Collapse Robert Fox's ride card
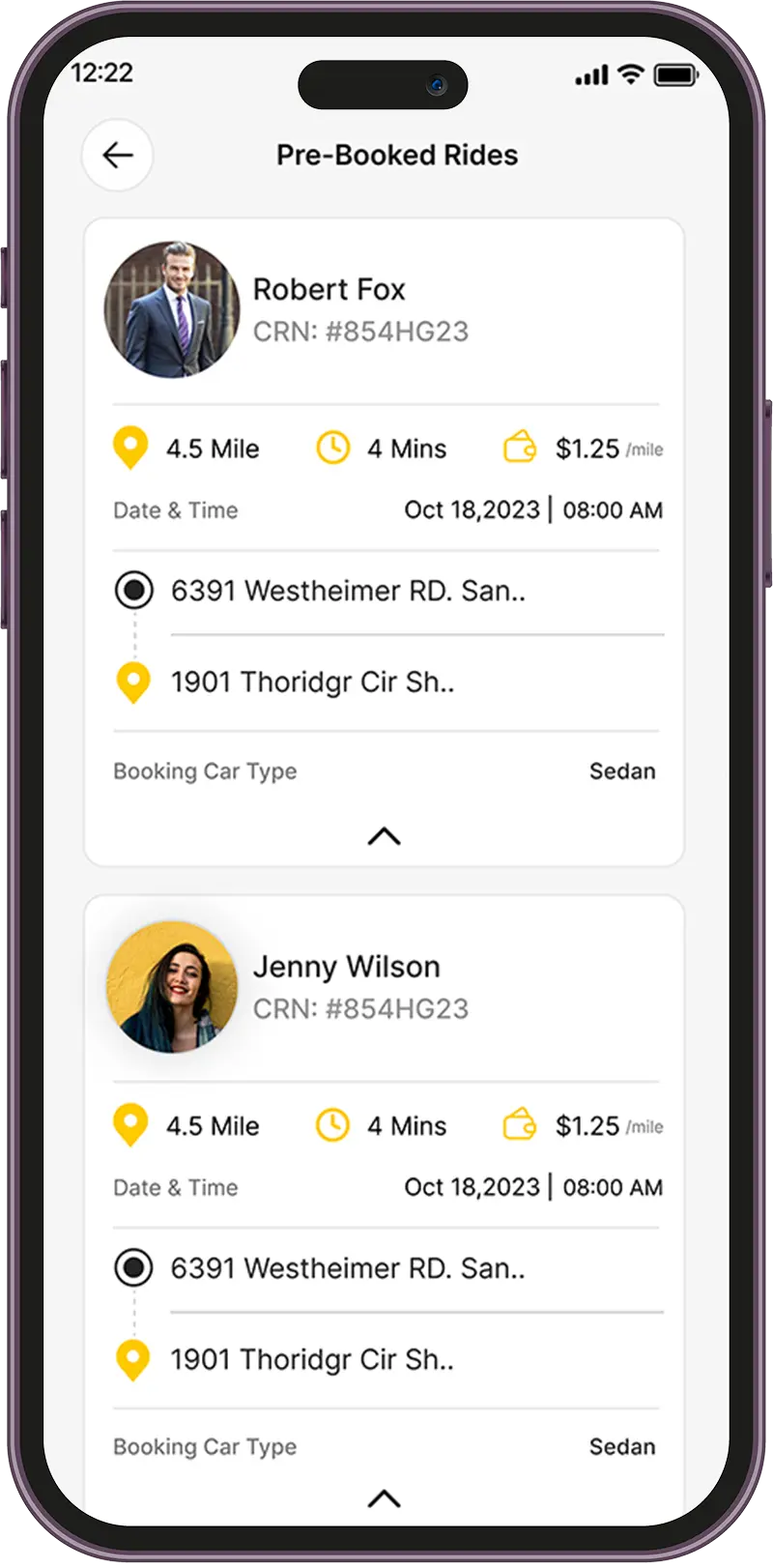The height and width of the screenshot is (1568, 773). [384, 836]
